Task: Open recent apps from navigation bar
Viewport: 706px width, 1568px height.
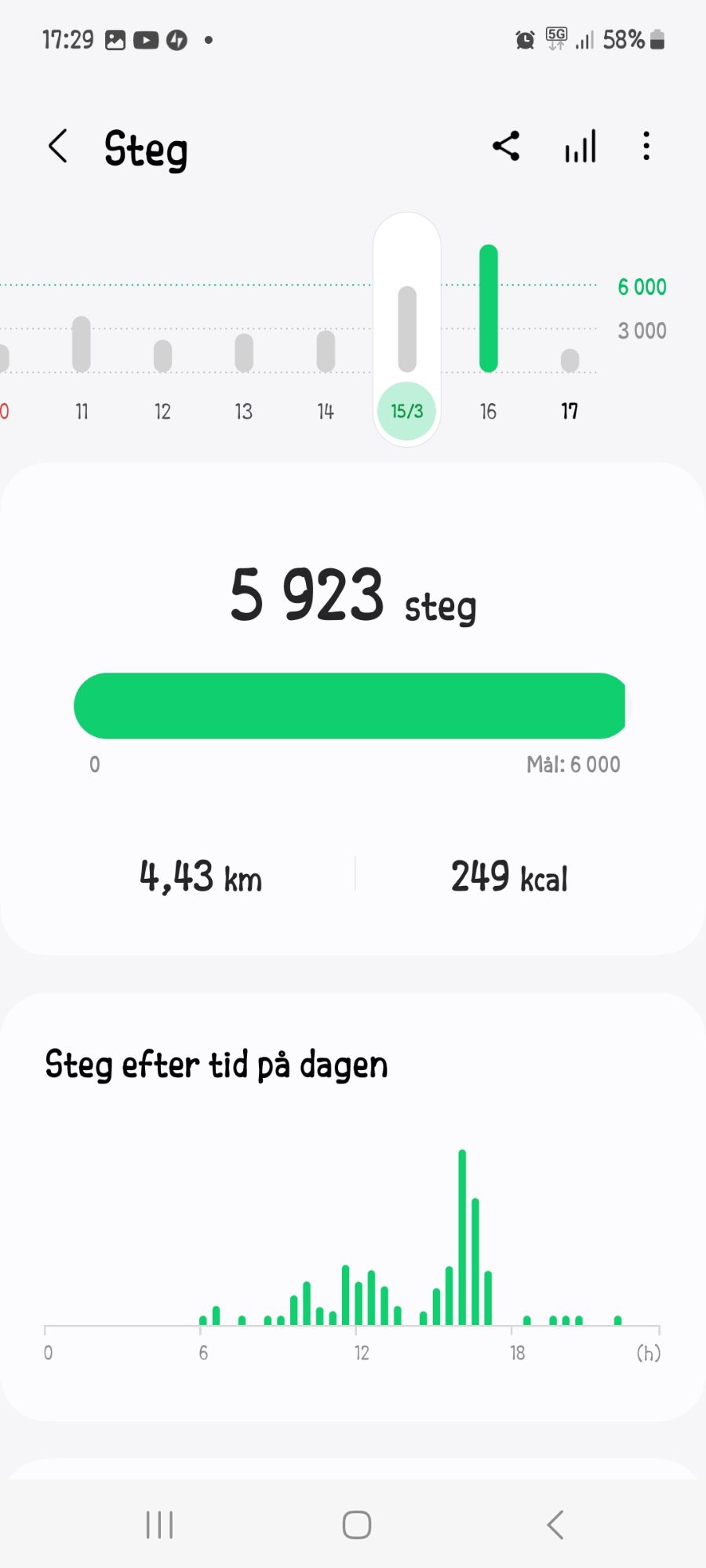Action: pos(159,1525)
